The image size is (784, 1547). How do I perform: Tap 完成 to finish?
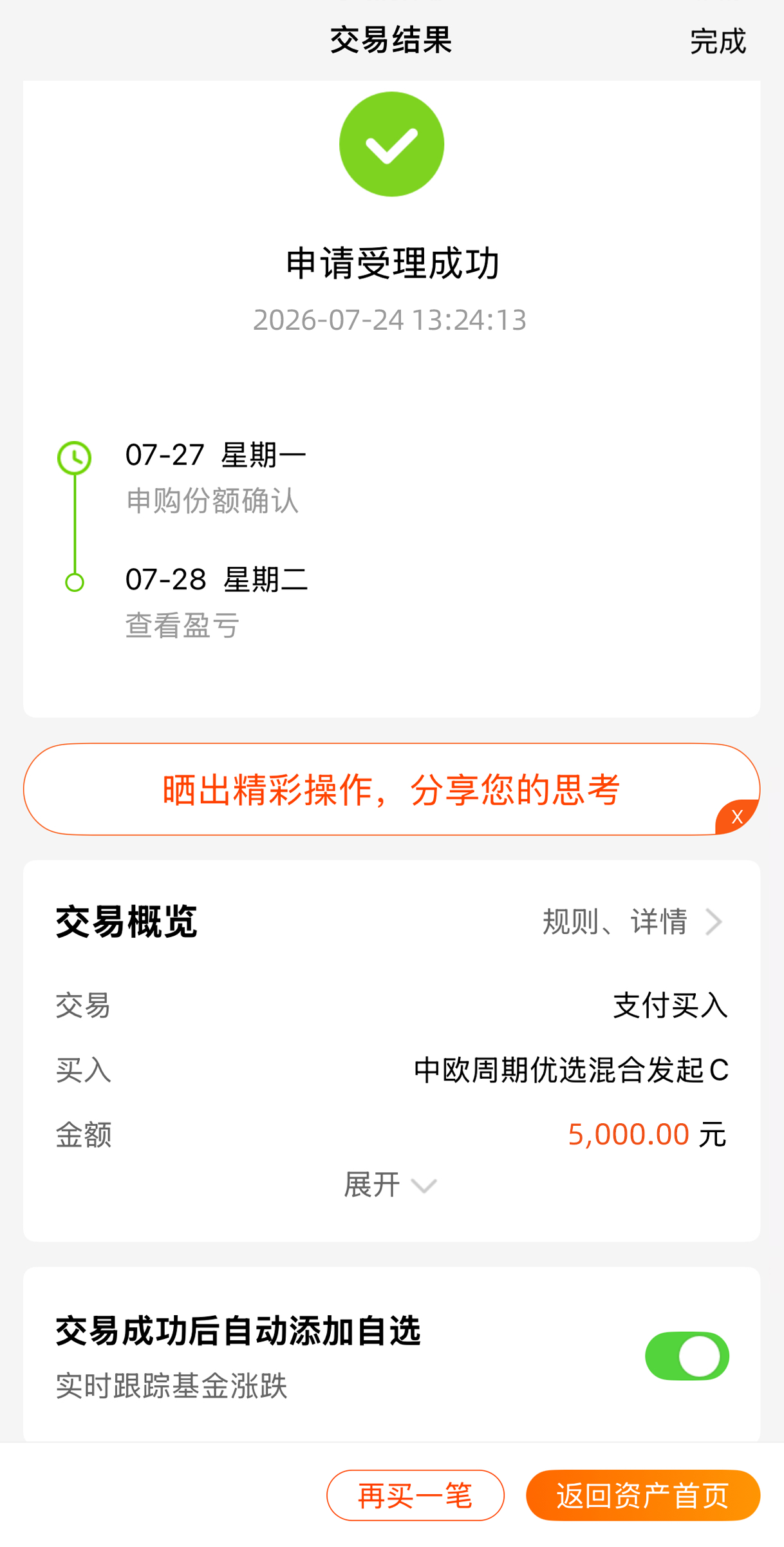(x=718, y=42)
